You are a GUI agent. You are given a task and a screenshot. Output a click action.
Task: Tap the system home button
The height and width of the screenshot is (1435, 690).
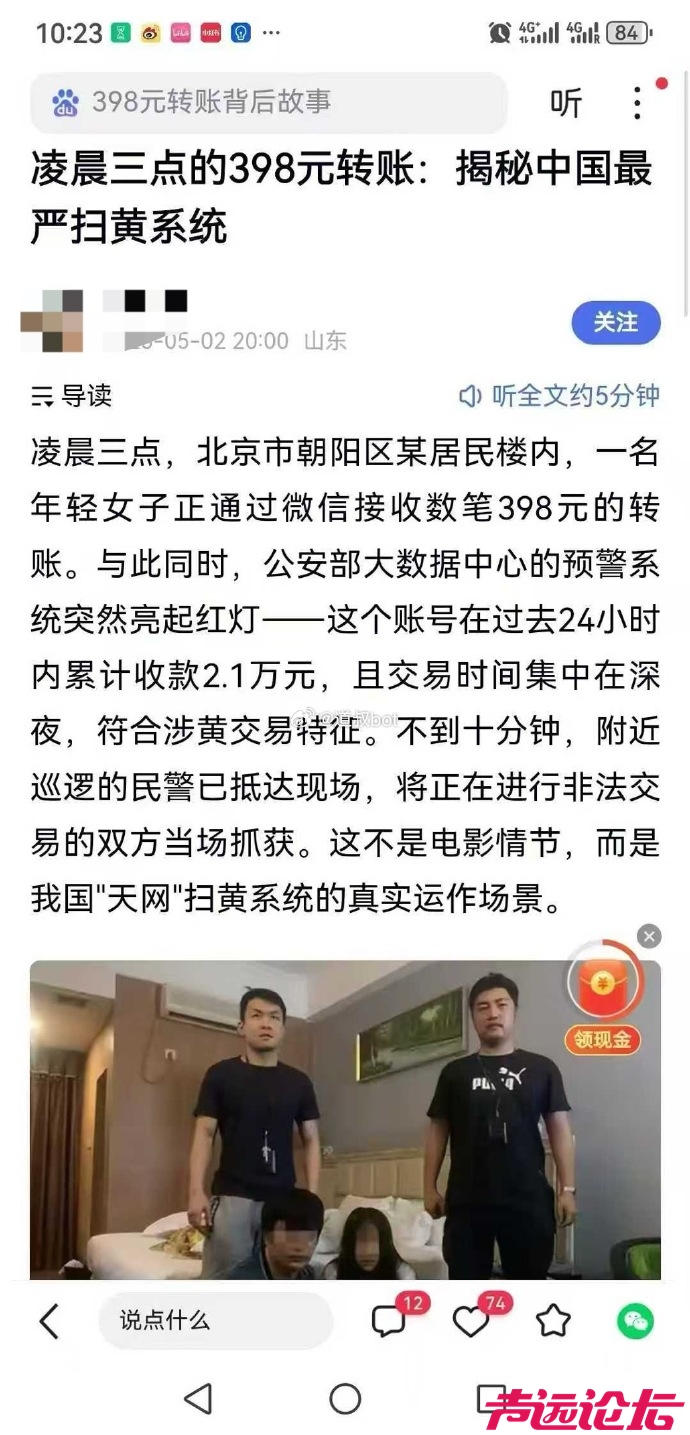coord(345,1399)
